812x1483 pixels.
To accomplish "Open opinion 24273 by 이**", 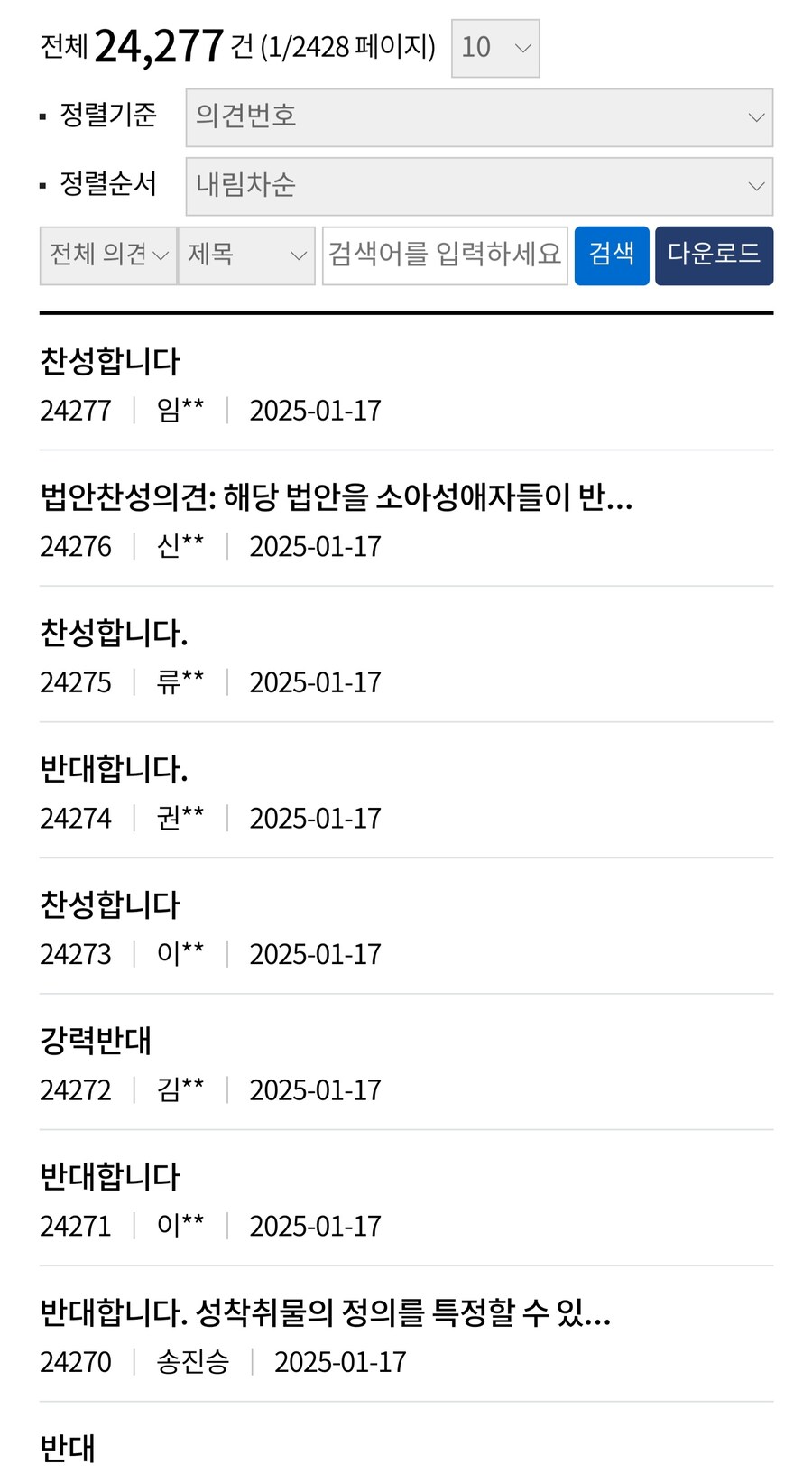I will coord(110,905).
